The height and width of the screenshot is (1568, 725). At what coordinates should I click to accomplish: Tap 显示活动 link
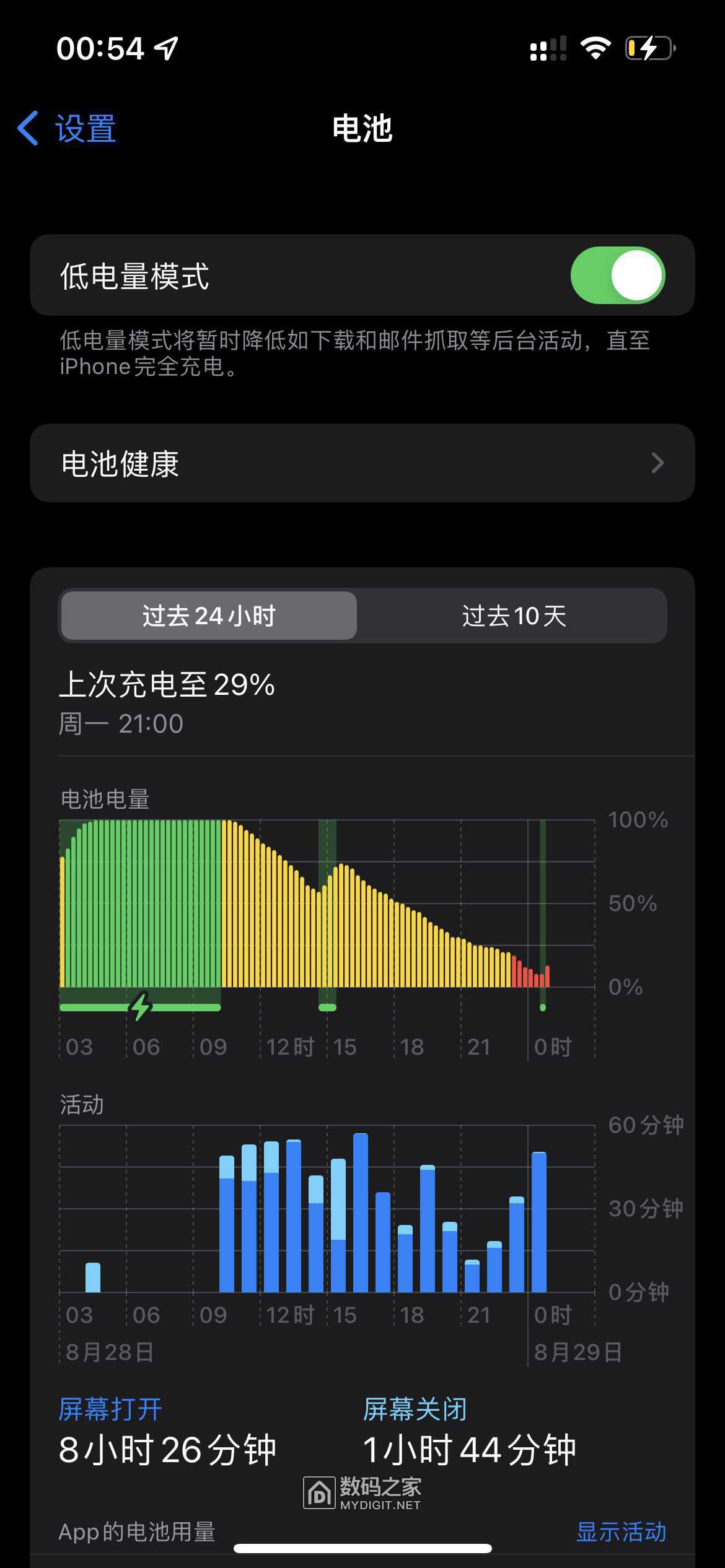(x=622, y=1531)
